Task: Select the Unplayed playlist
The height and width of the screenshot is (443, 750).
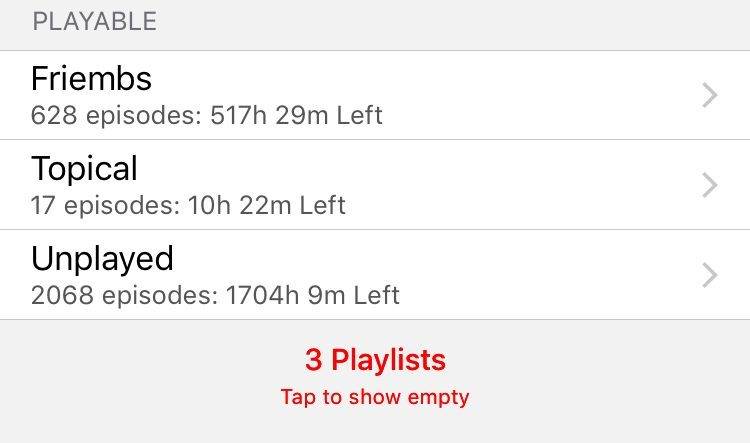Action: [x=375, y=275]
